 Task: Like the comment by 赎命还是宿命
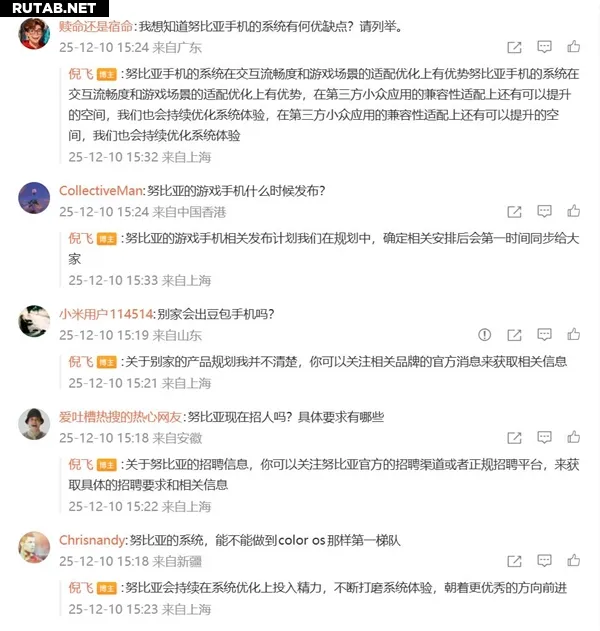573,47
